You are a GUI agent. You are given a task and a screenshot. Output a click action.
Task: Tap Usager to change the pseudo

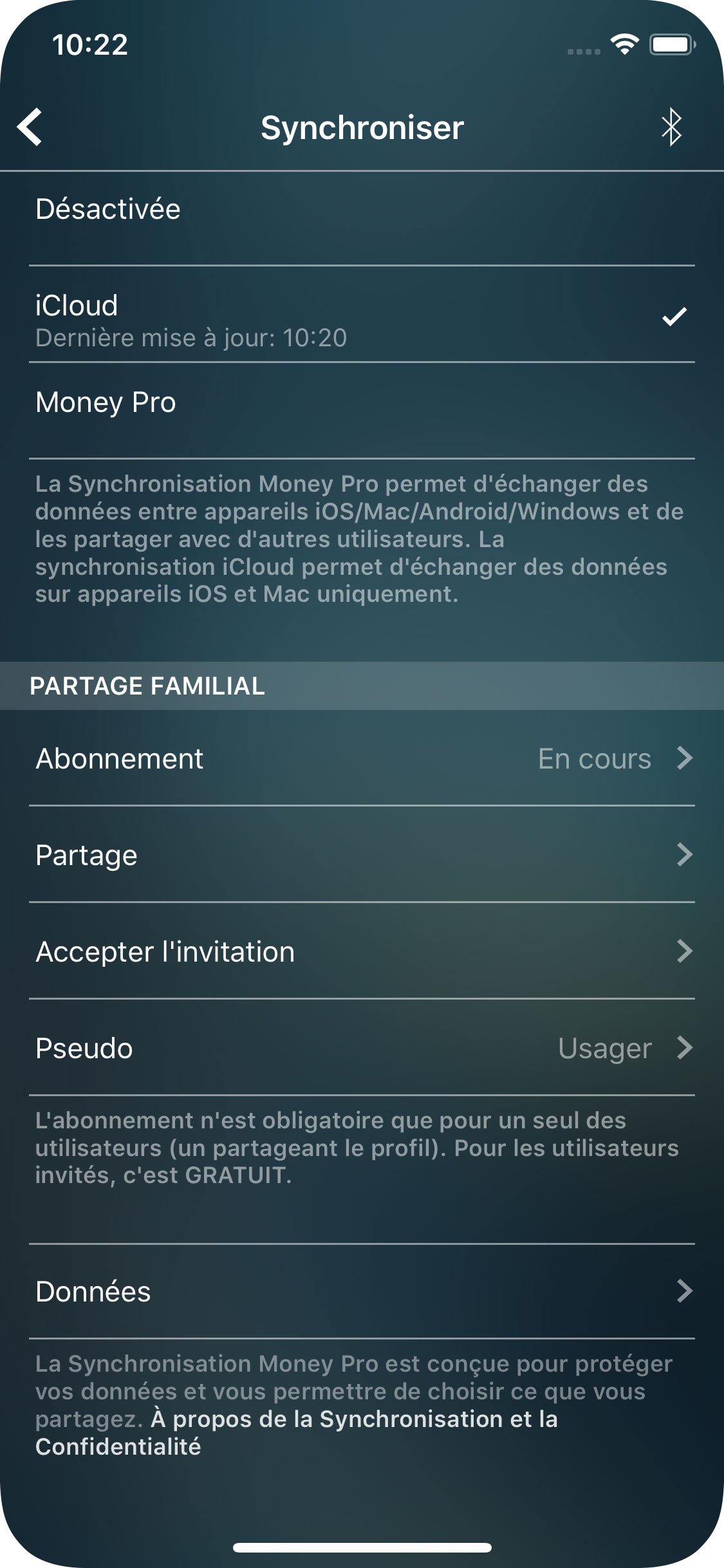tap(605, 1048)
